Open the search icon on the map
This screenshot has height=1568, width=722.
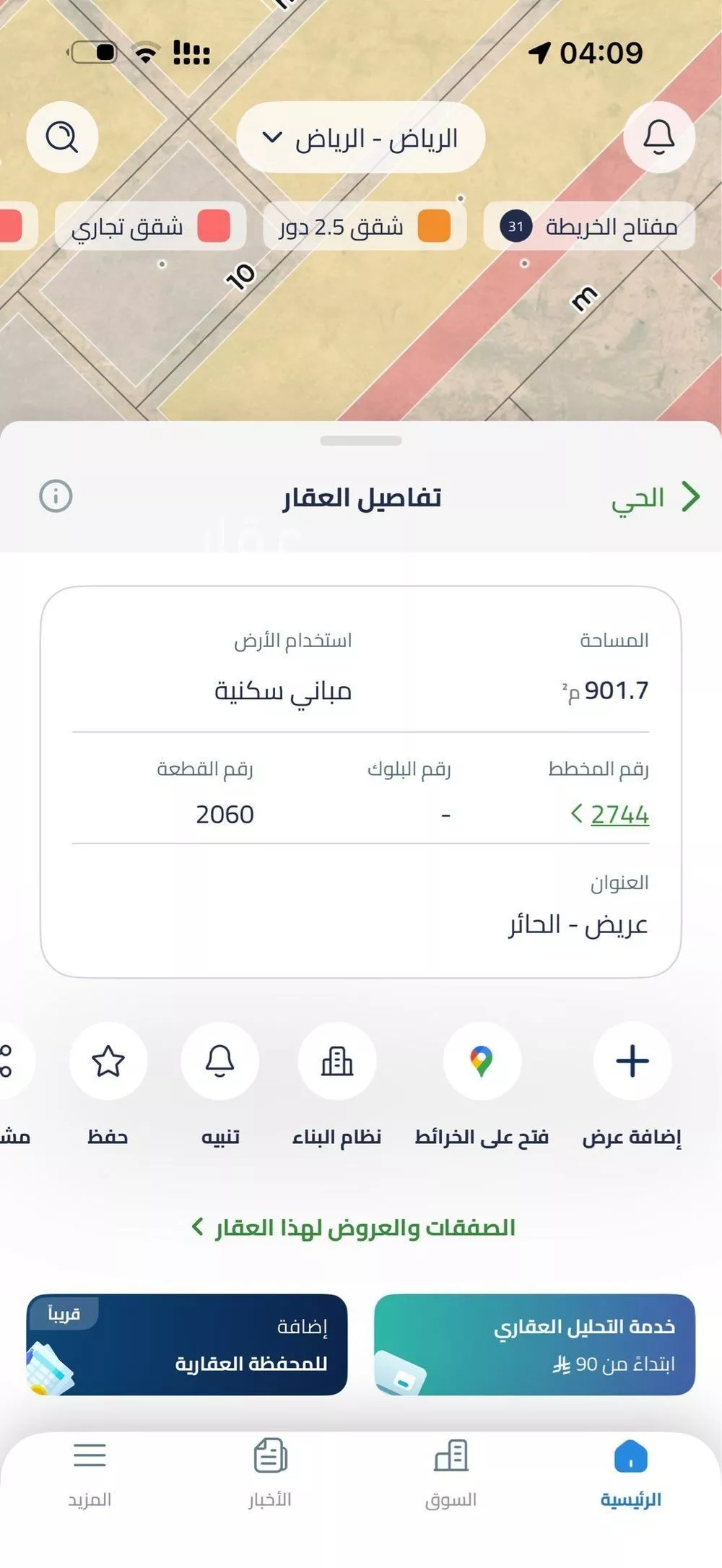click(63, 137)
